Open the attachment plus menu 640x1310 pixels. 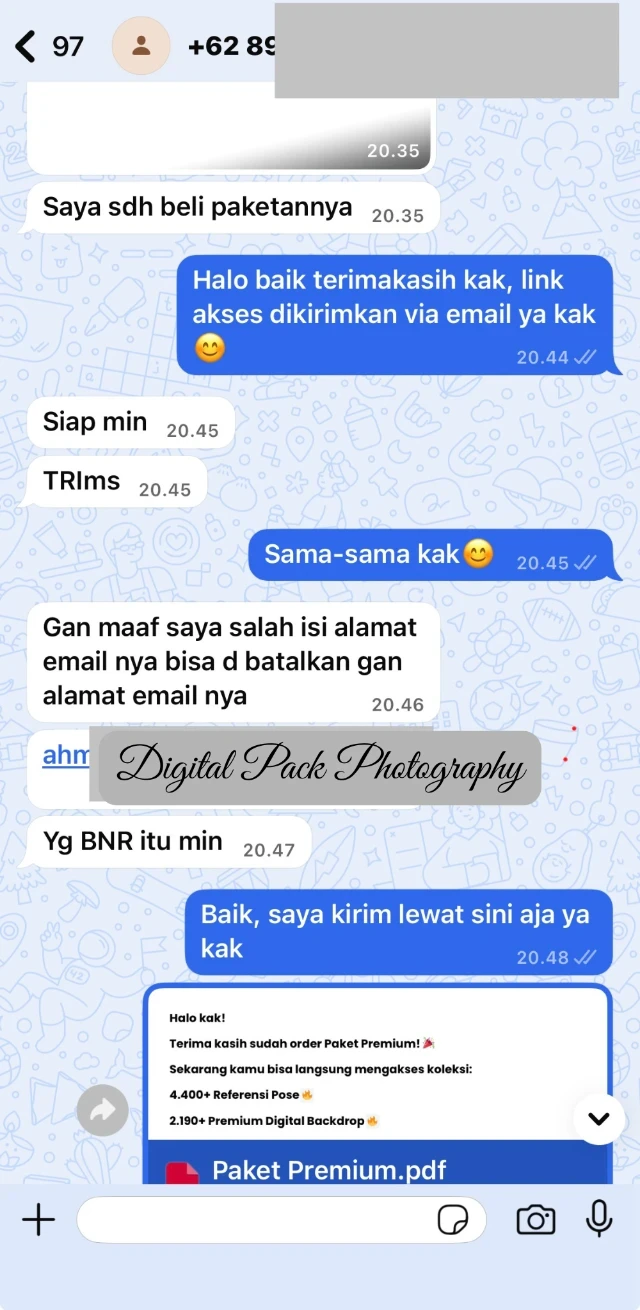(38, 1220)
